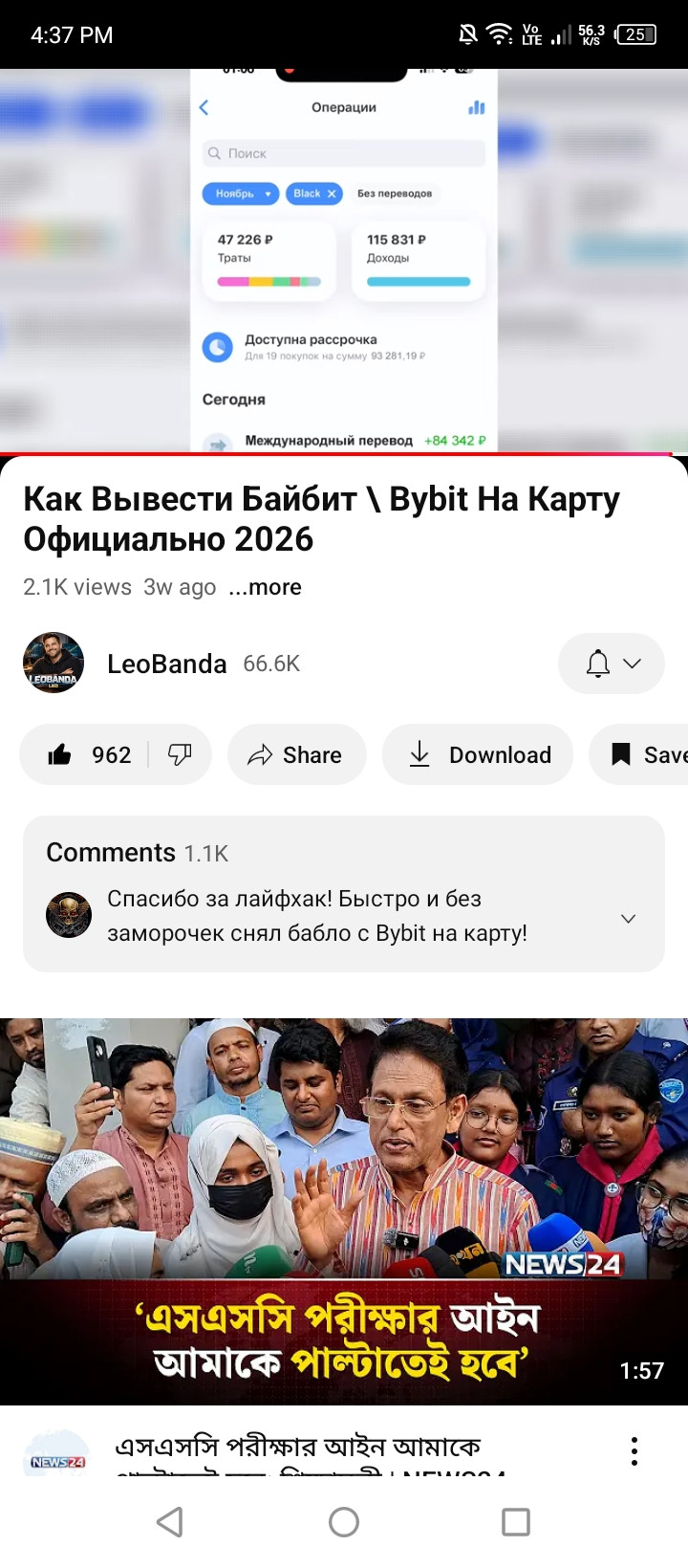This screenshot has width=688, height=1568.
Task: Open options menu for the NEWS24 video
Action: (x=634, y=1450)
